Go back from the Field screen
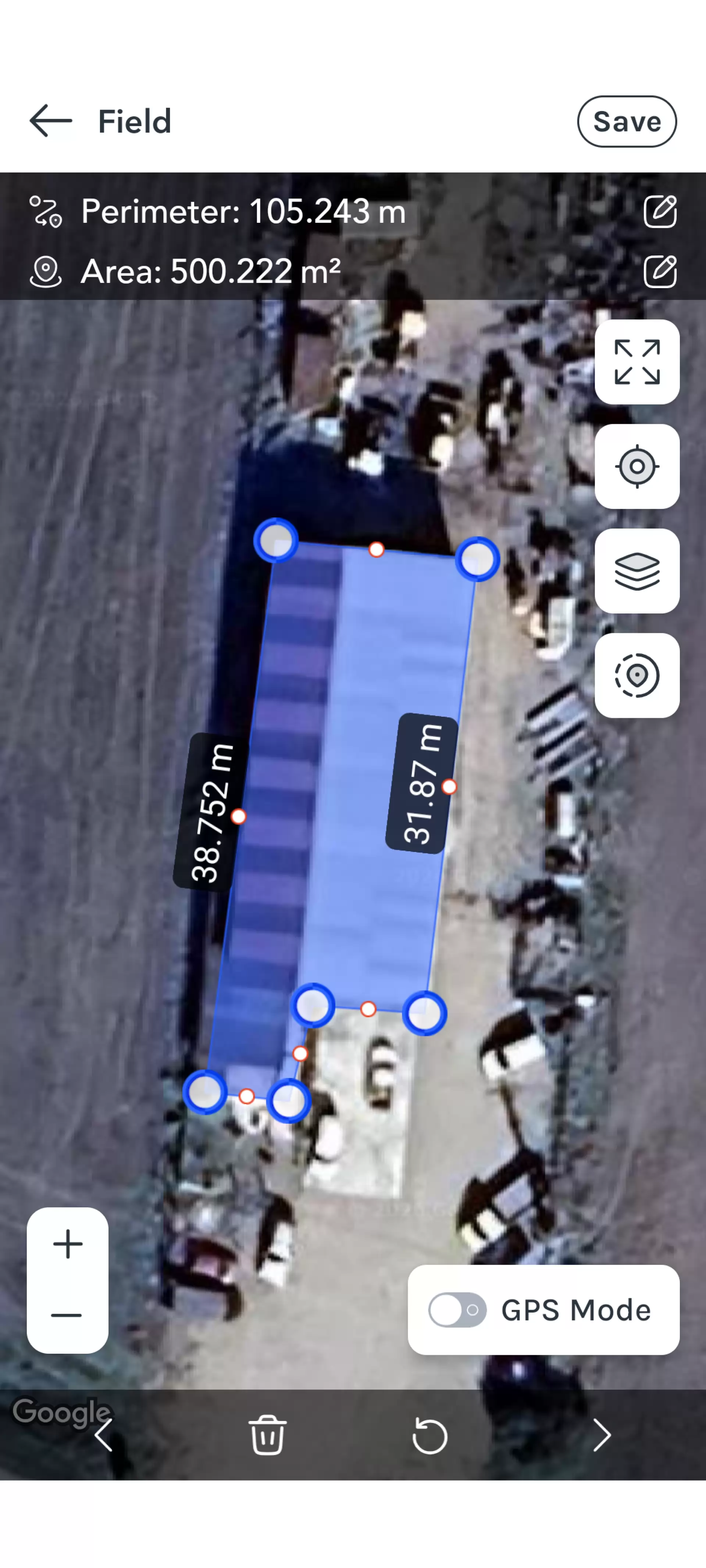Image resolution: width=706 pixels, height=1568 pixels. (51, 121)
